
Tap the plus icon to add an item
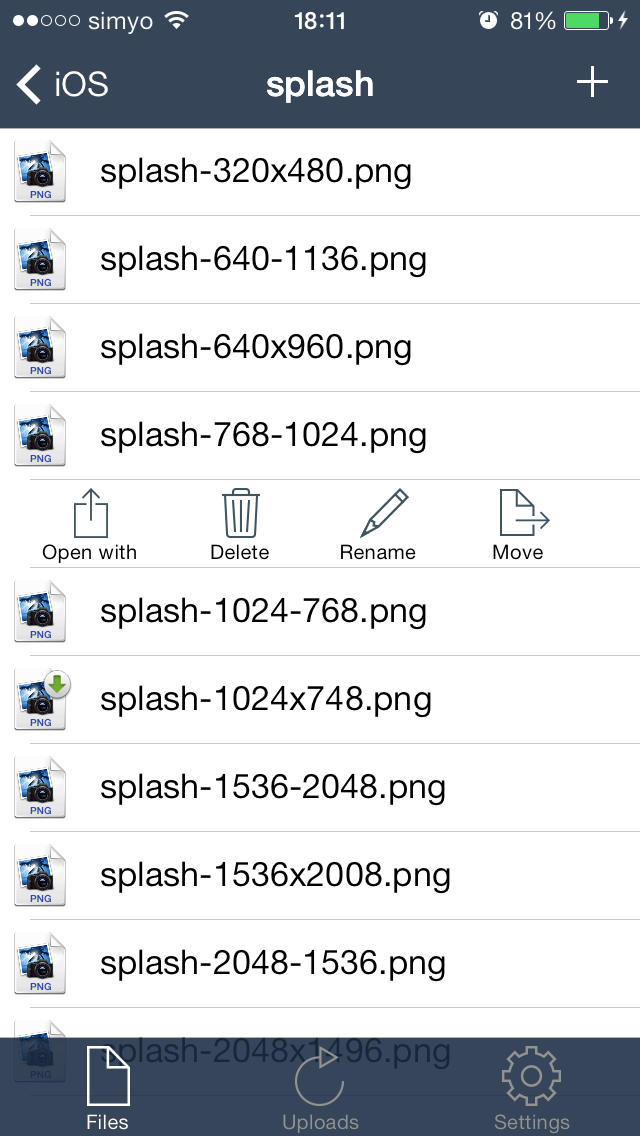point(592,83)
